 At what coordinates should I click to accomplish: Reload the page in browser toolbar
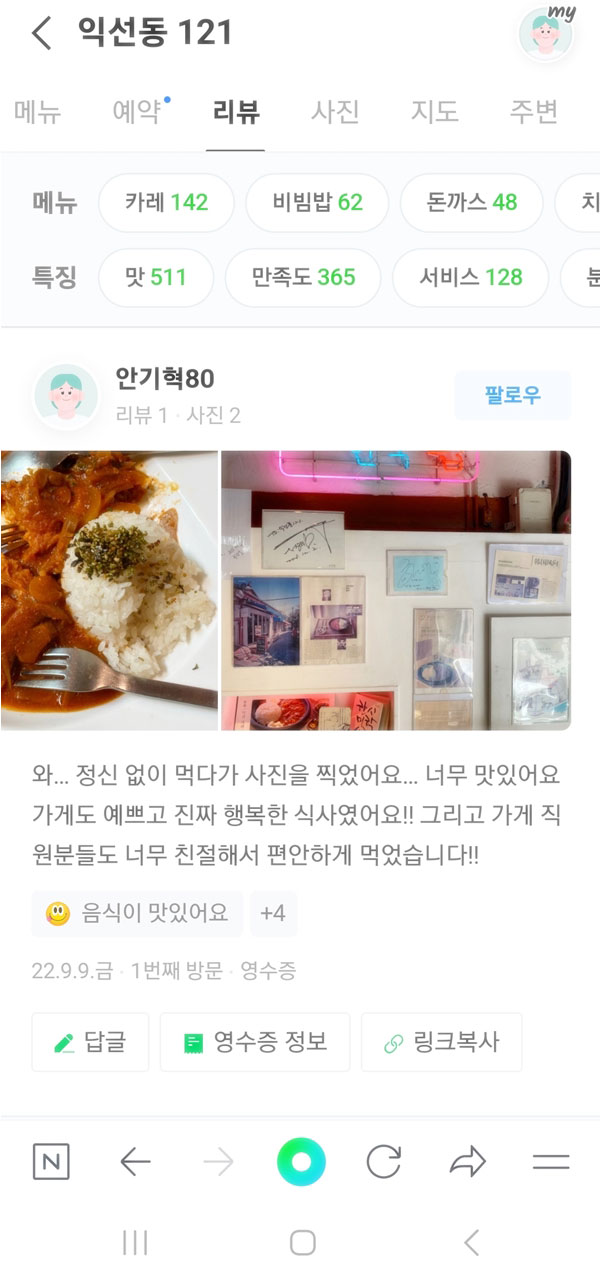(x=383, y=1162)
